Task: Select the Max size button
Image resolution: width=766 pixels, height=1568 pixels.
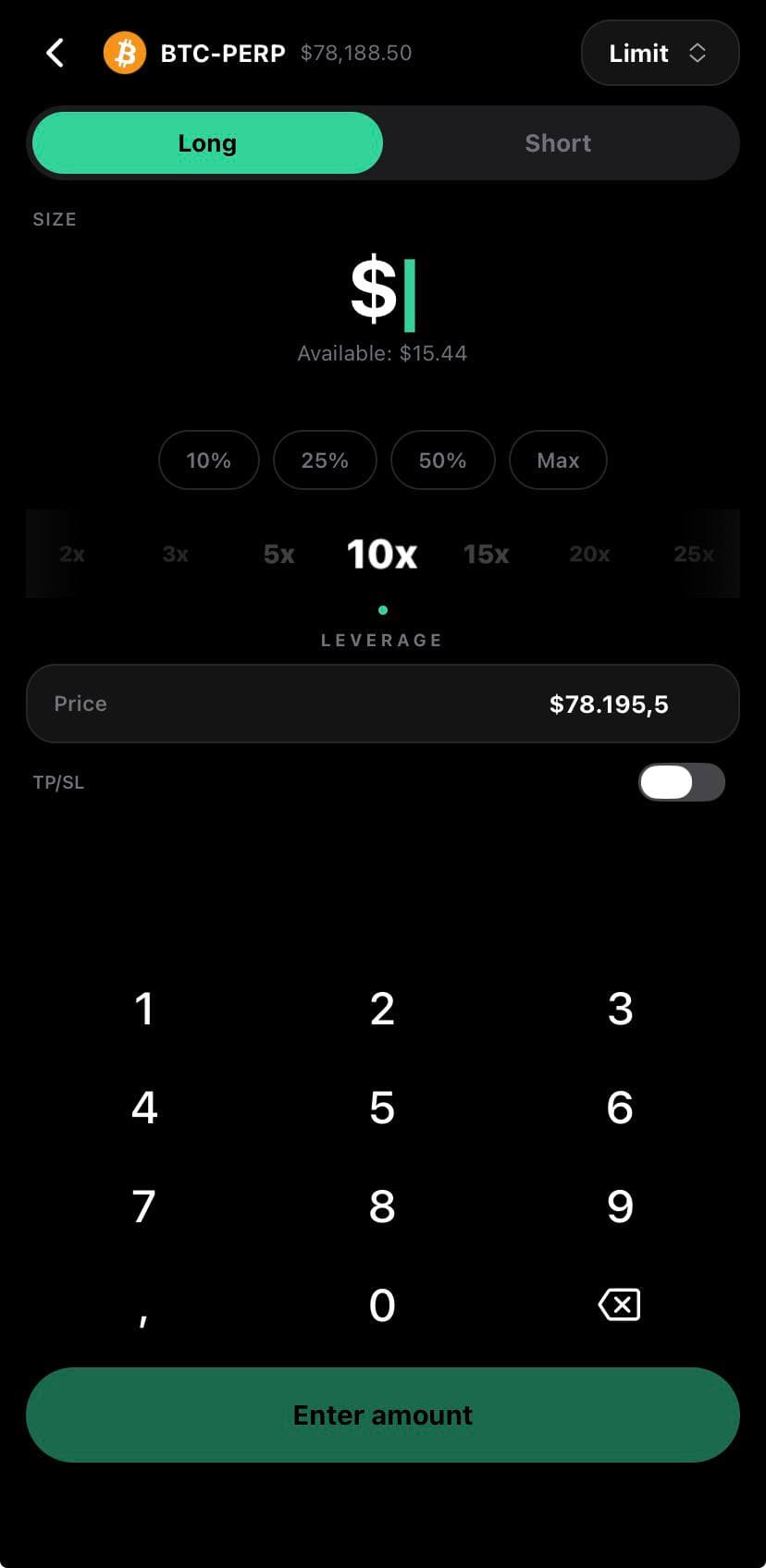Action: 558,459
